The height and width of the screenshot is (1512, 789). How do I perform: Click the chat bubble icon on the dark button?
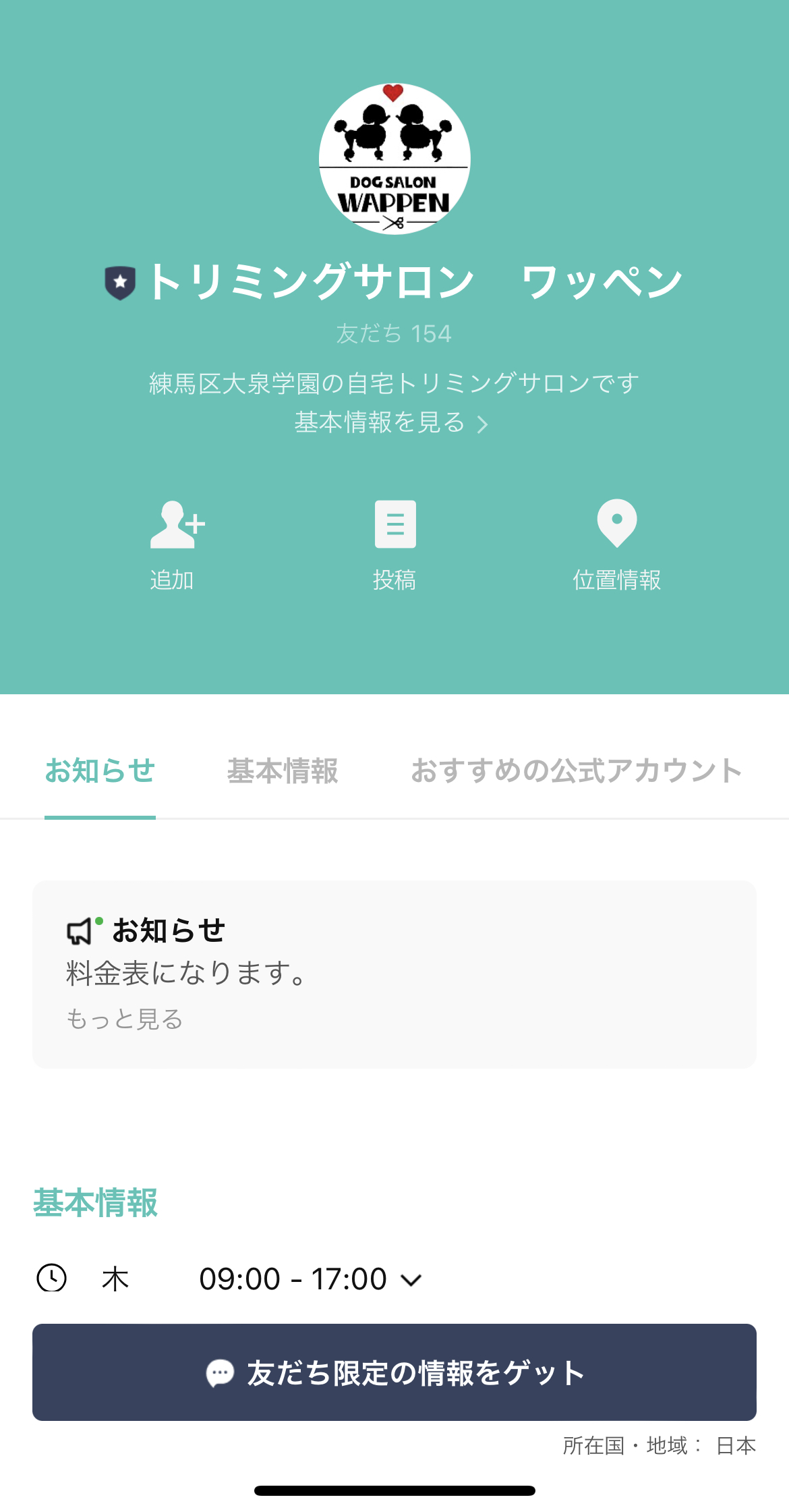(221, 1372)
